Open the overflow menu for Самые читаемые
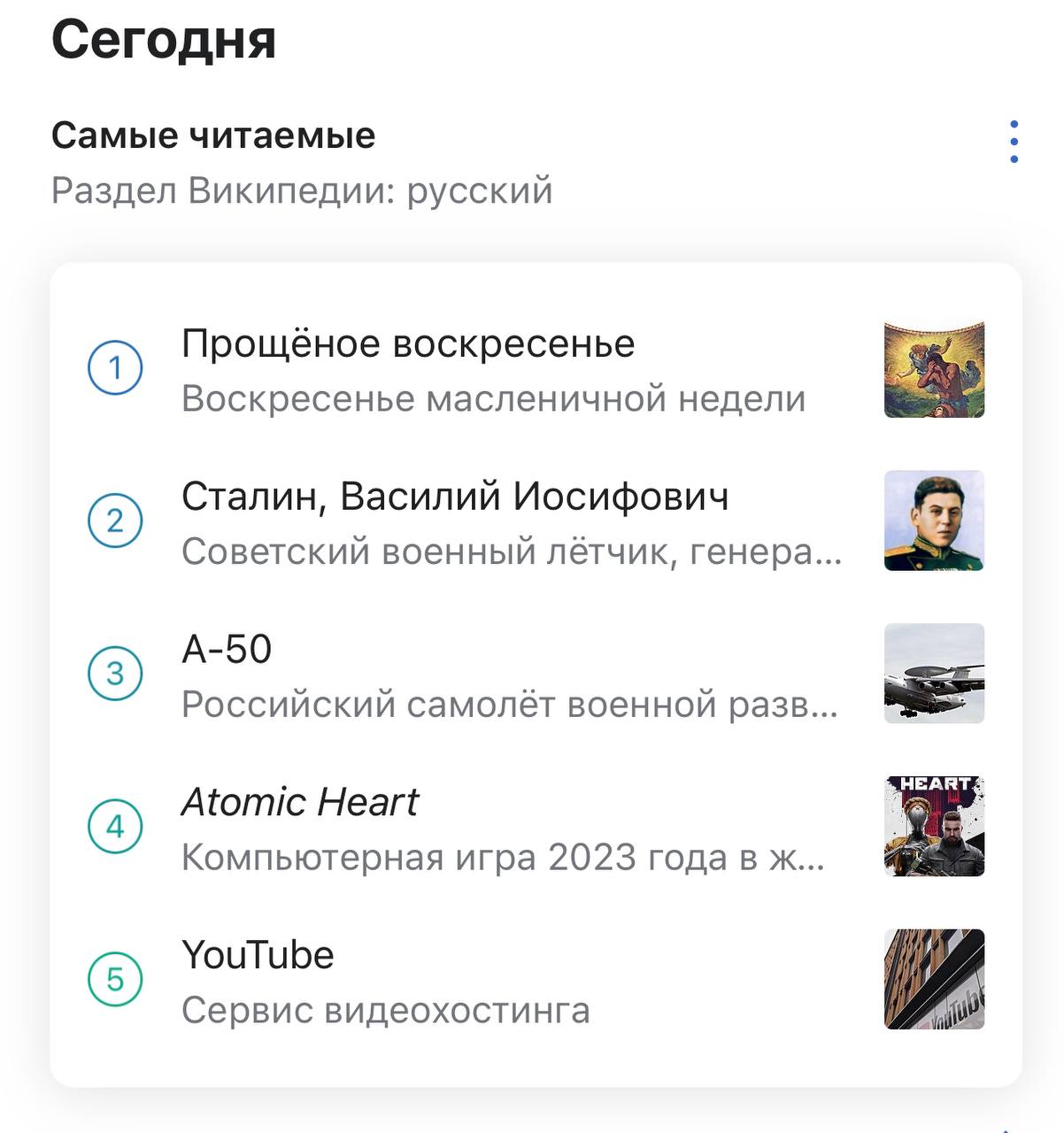Image resolution: width=1064 pixels, height=1133 pixels. 1014,142
